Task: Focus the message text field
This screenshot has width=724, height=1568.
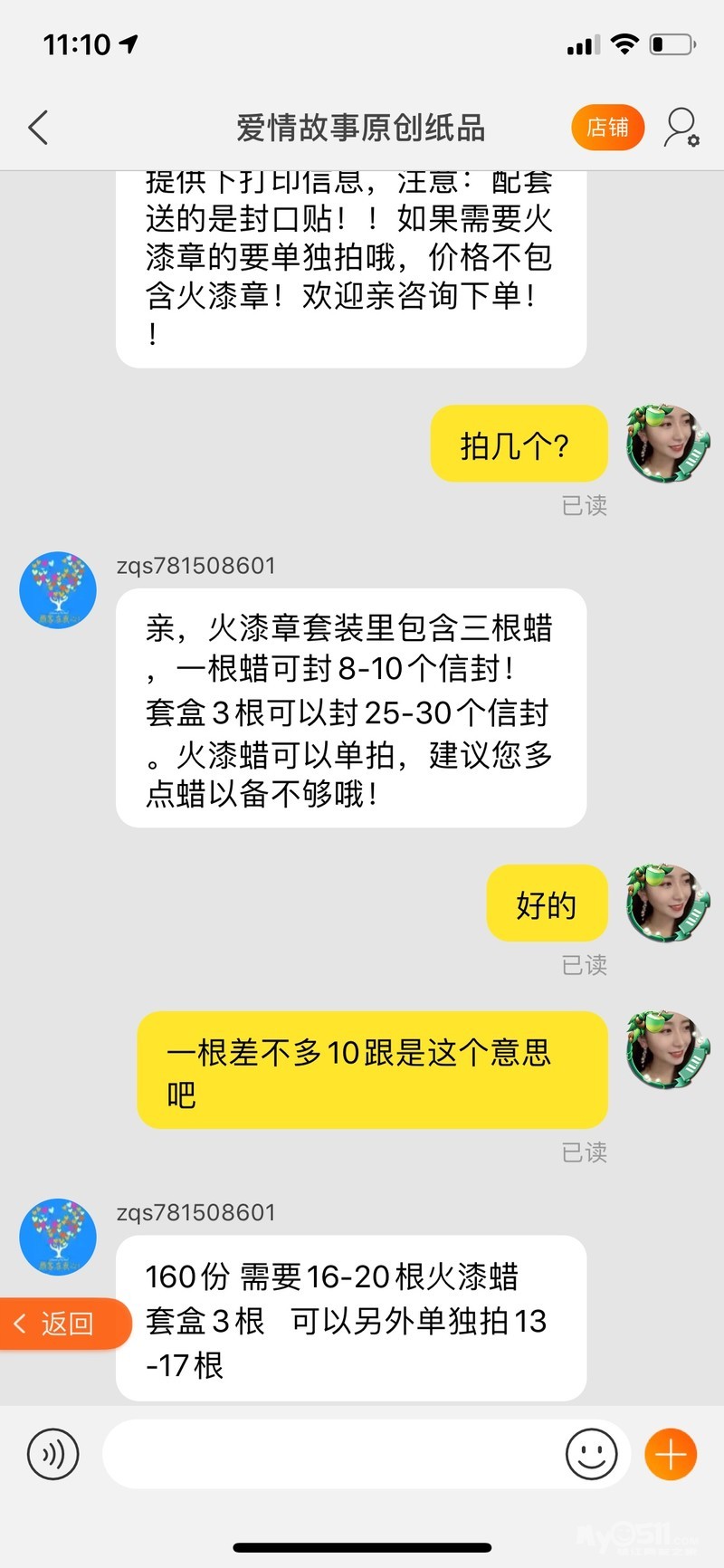Action: [x=330, y=1455]
